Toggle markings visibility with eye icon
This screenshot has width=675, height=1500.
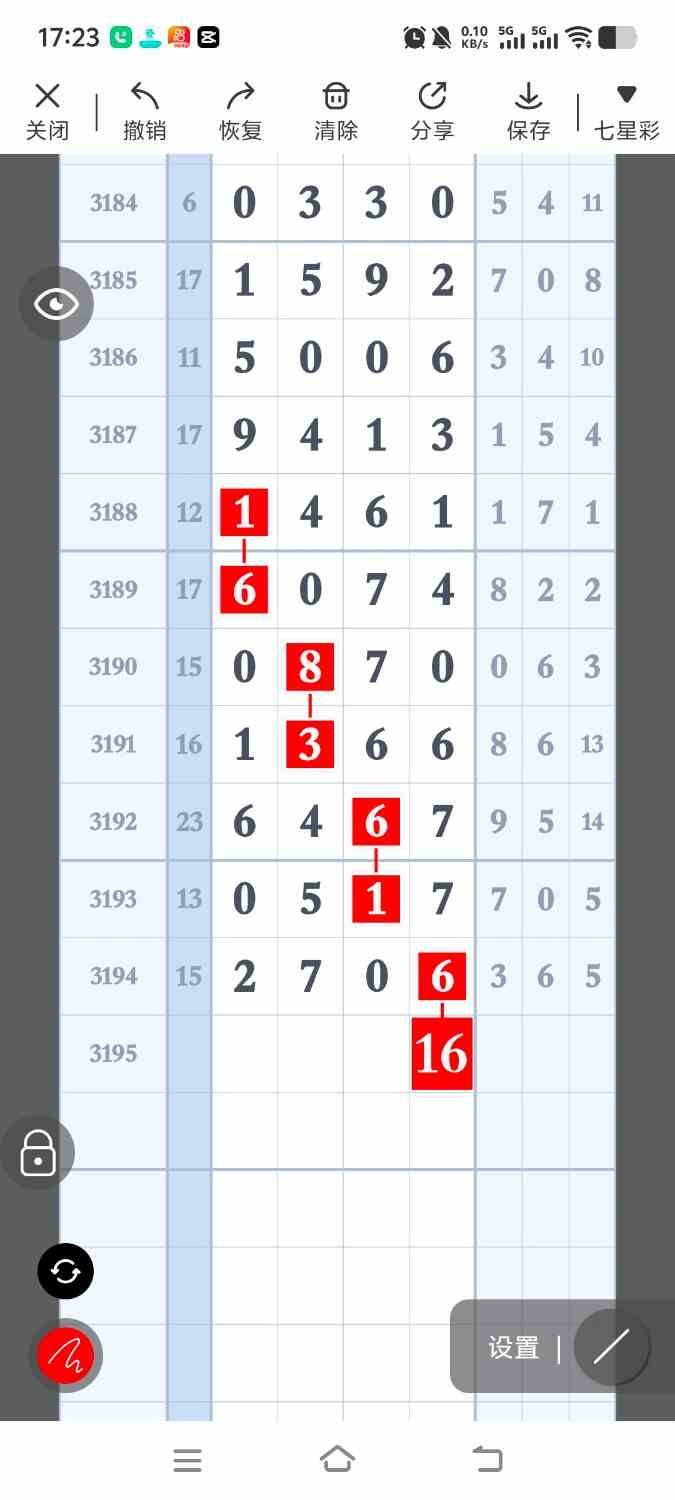click(x=56, y=304)
